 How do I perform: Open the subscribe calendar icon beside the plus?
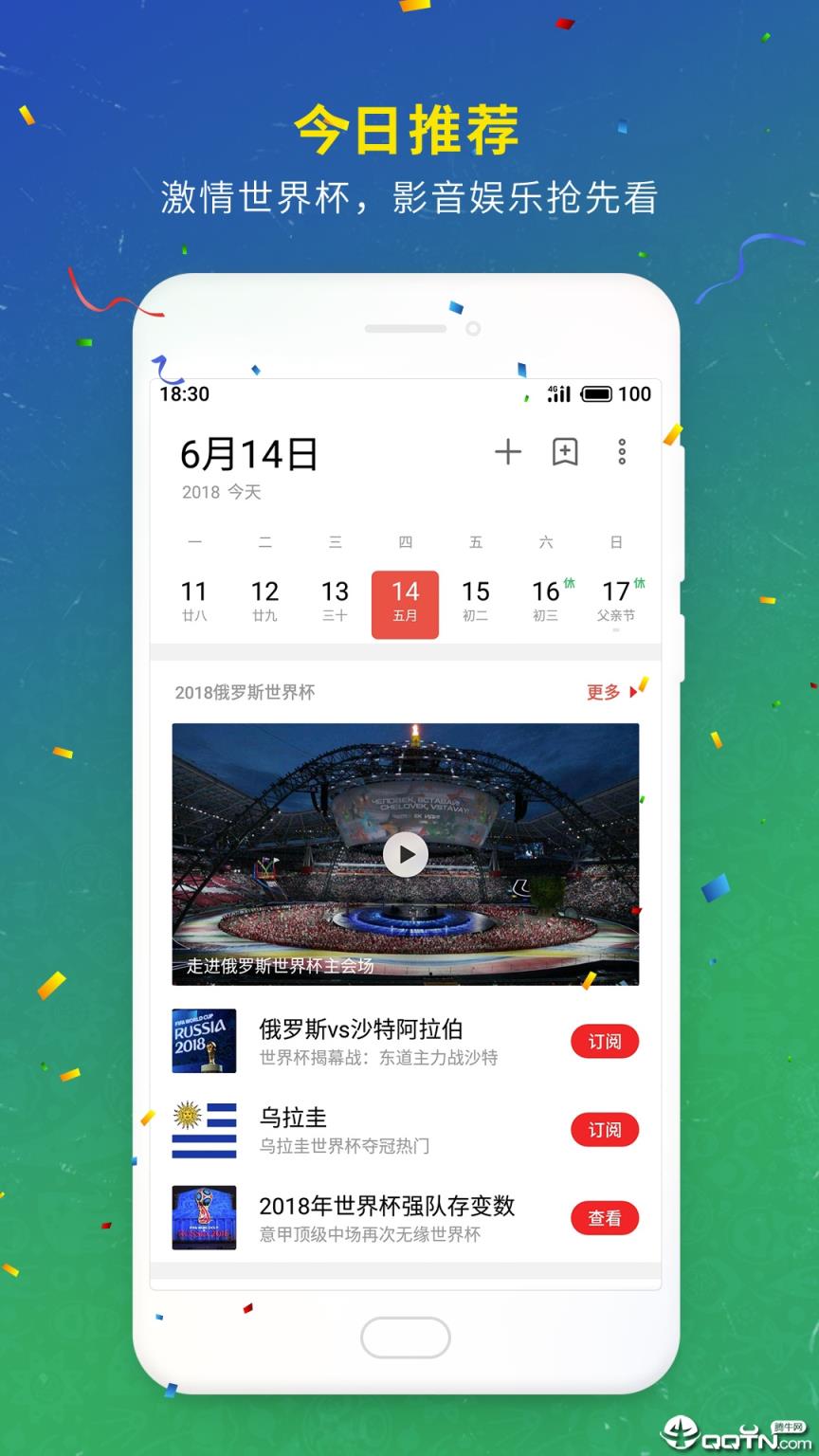point(565,453)
